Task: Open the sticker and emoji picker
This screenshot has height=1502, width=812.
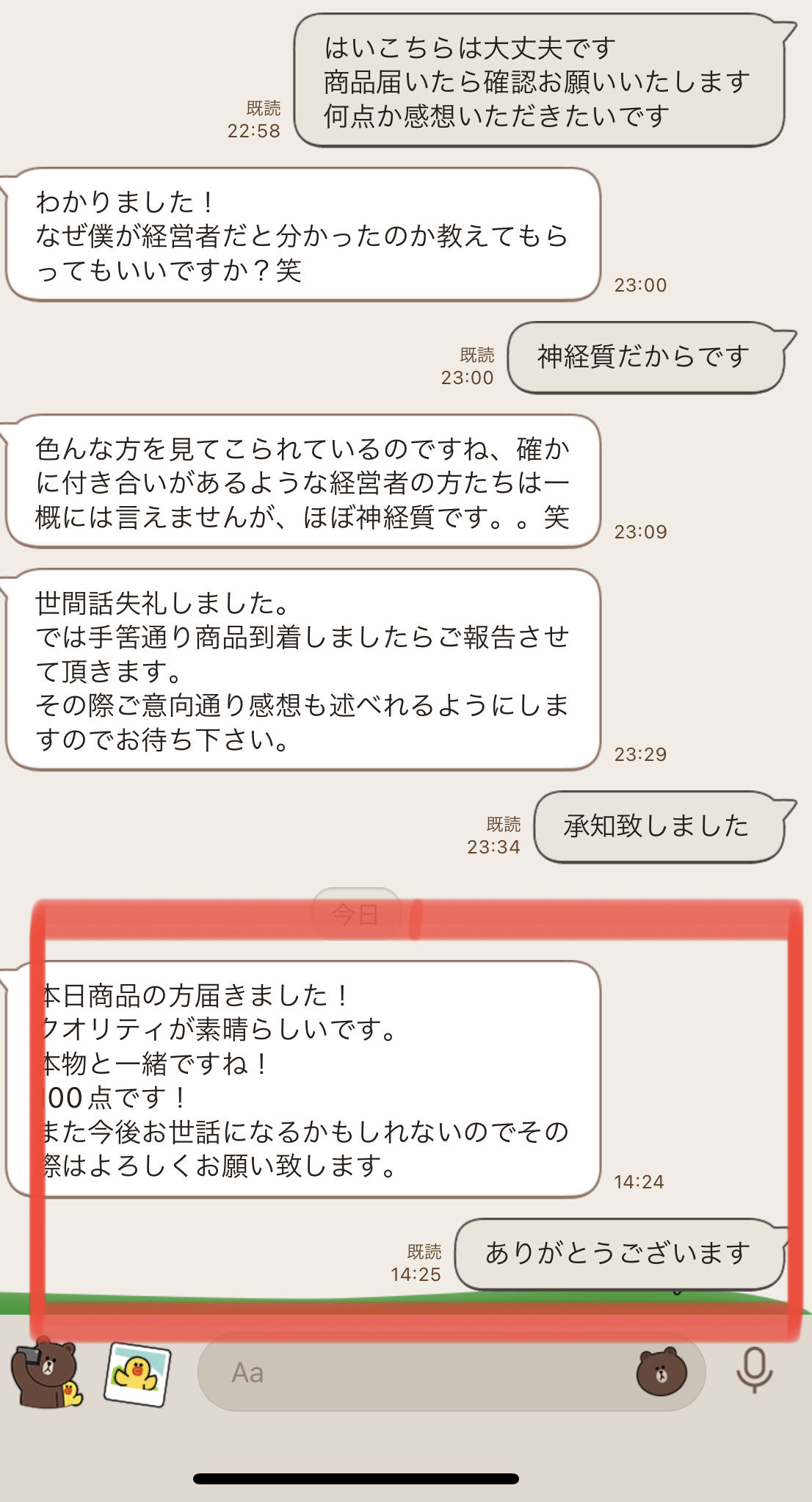Action: pyautogui.click(x=661, y=1372)
